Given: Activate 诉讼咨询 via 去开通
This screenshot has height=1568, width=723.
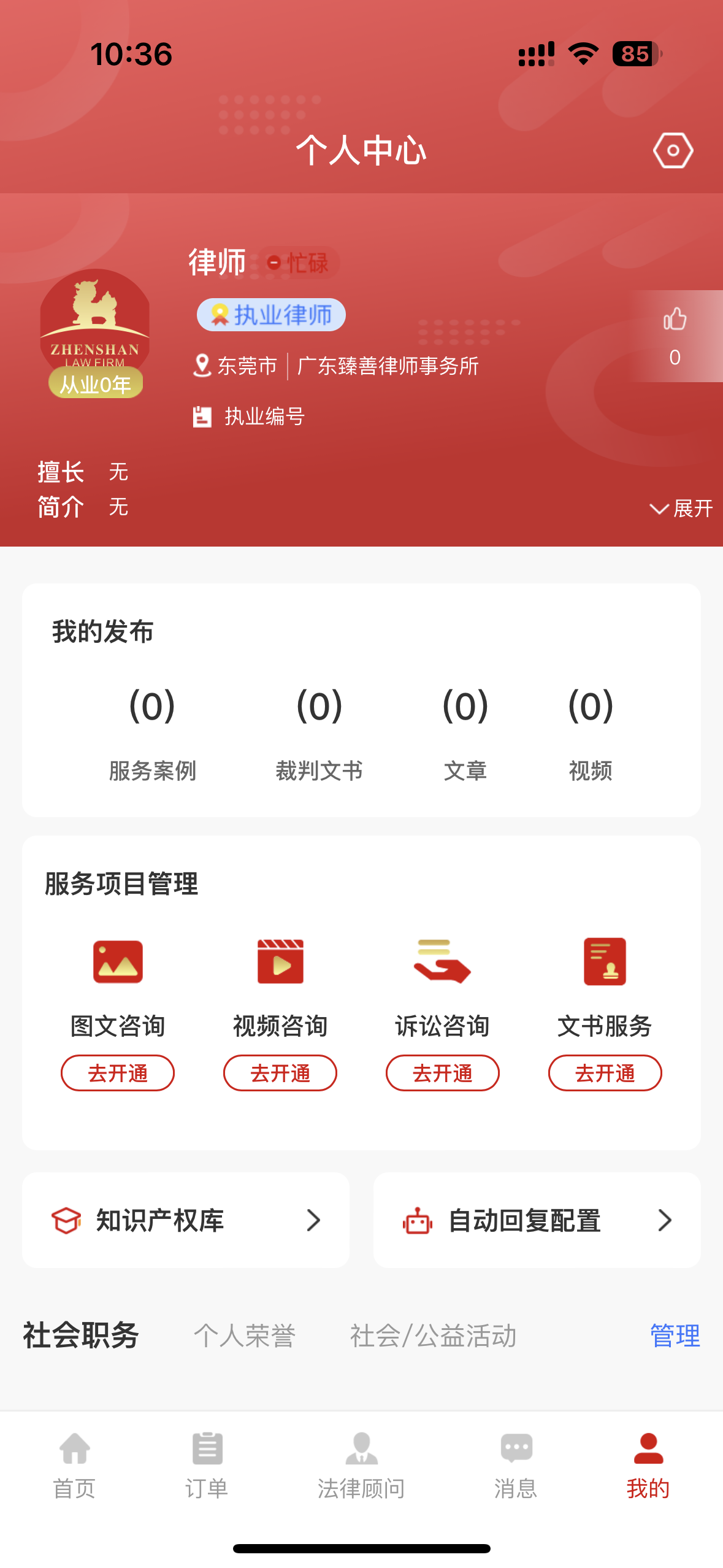Looking at the screenshot, I should coord(443,1073).
